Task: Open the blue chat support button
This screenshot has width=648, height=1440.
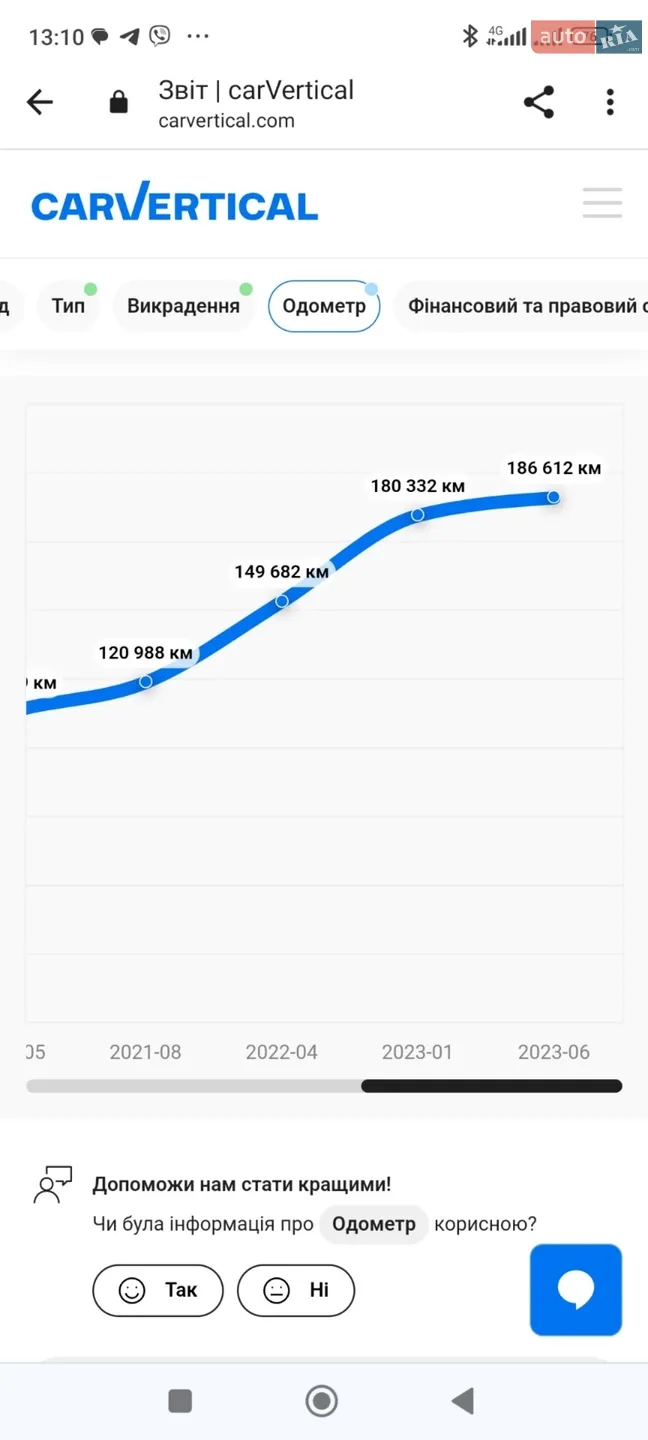Action: point(576,1290)
